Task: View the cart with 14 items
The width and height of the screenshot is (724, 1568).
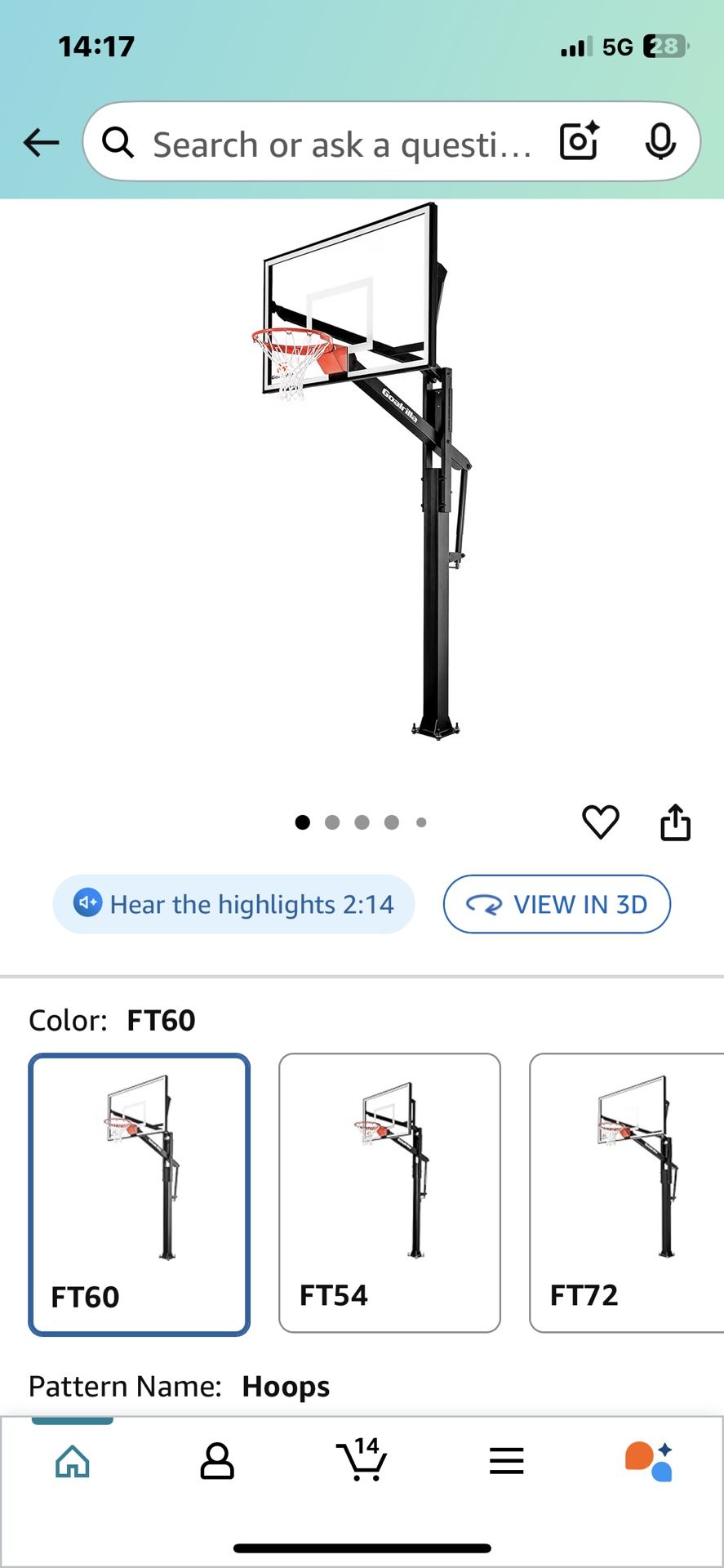Action: (x=362, y=1459)
